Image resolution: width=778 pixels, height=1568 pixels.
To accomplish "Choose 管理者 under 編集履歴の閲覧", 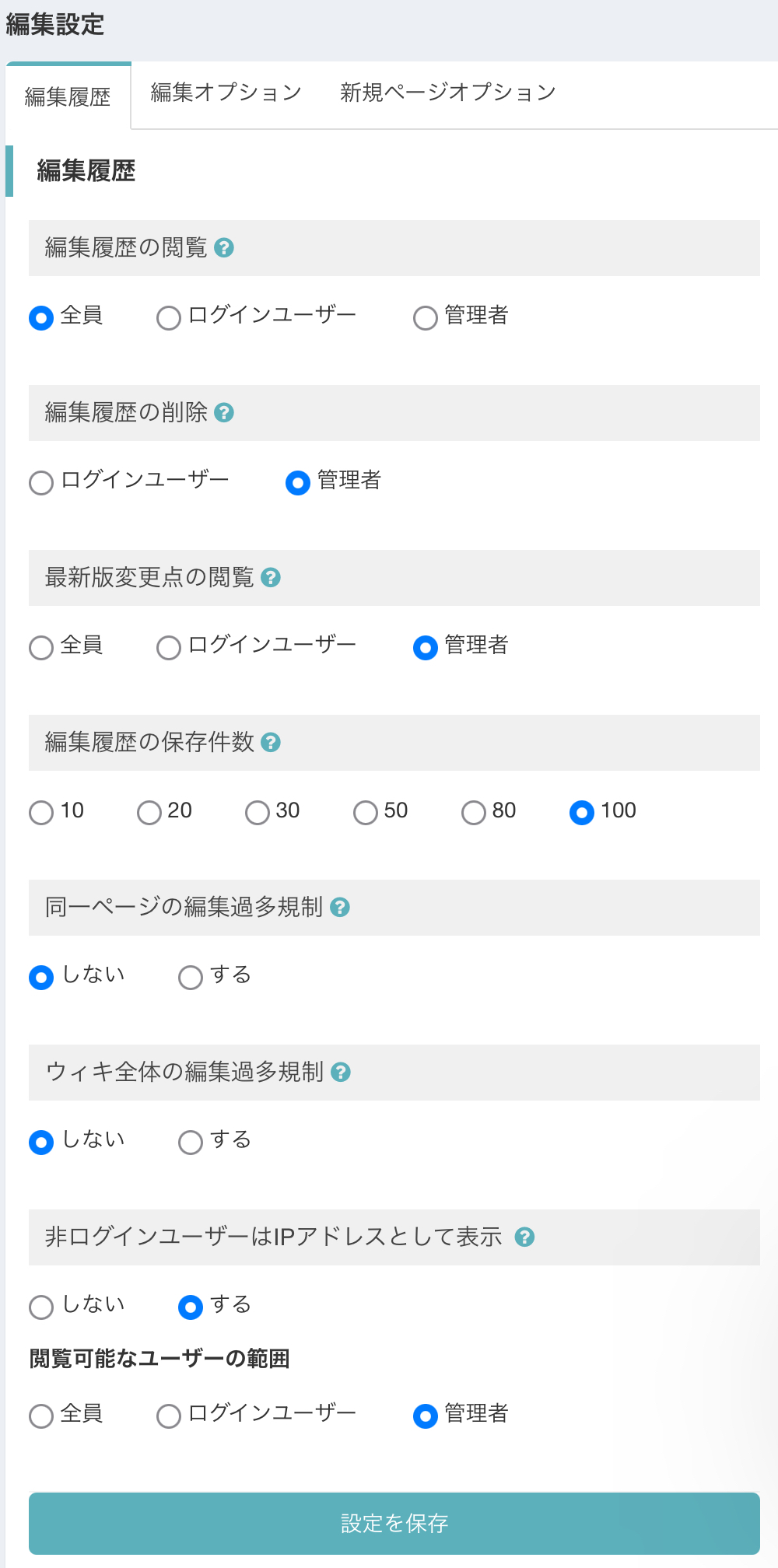I will [426, 318].
